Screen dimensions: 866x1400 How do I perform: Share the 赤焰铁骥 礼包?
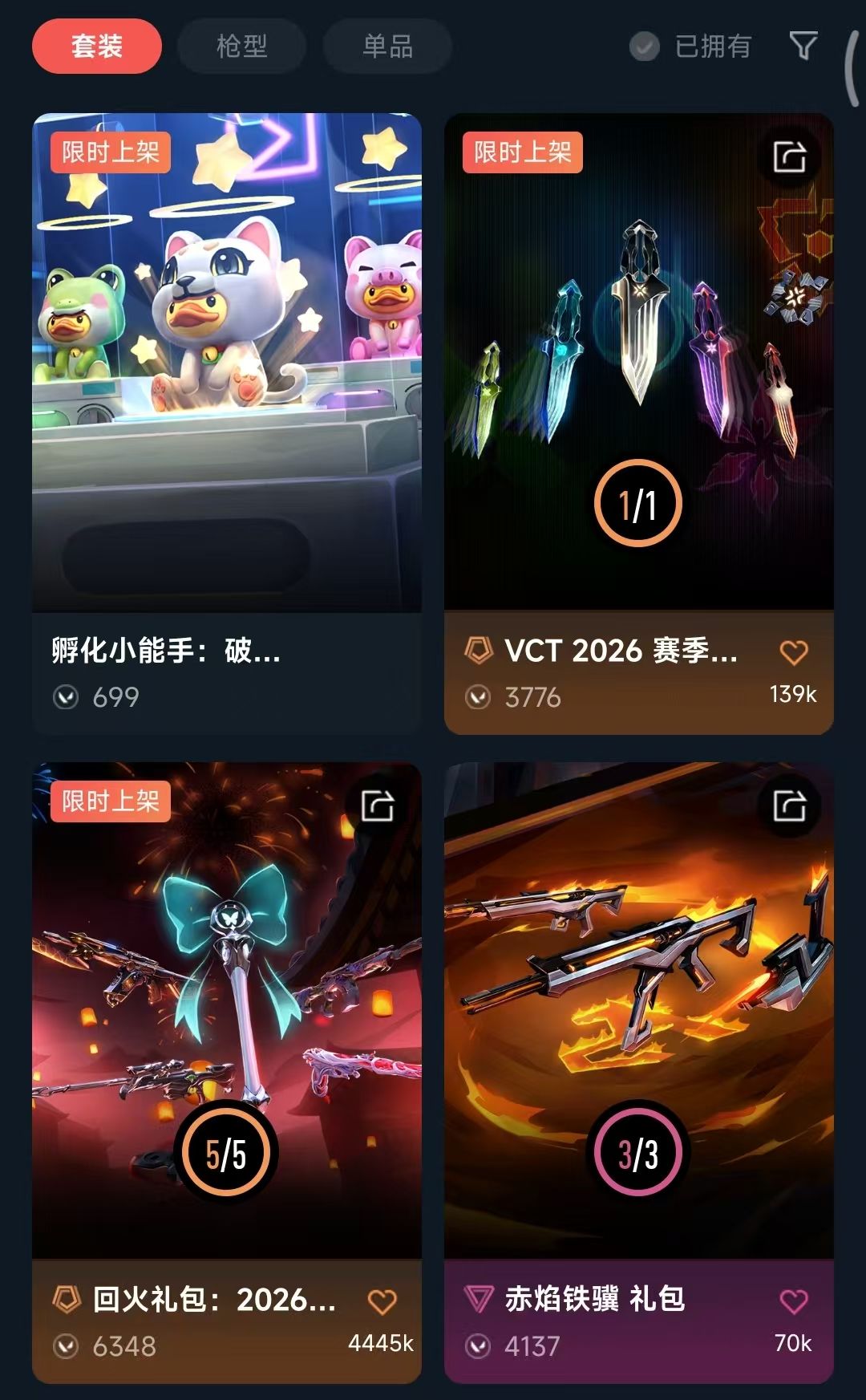[790, 806]
